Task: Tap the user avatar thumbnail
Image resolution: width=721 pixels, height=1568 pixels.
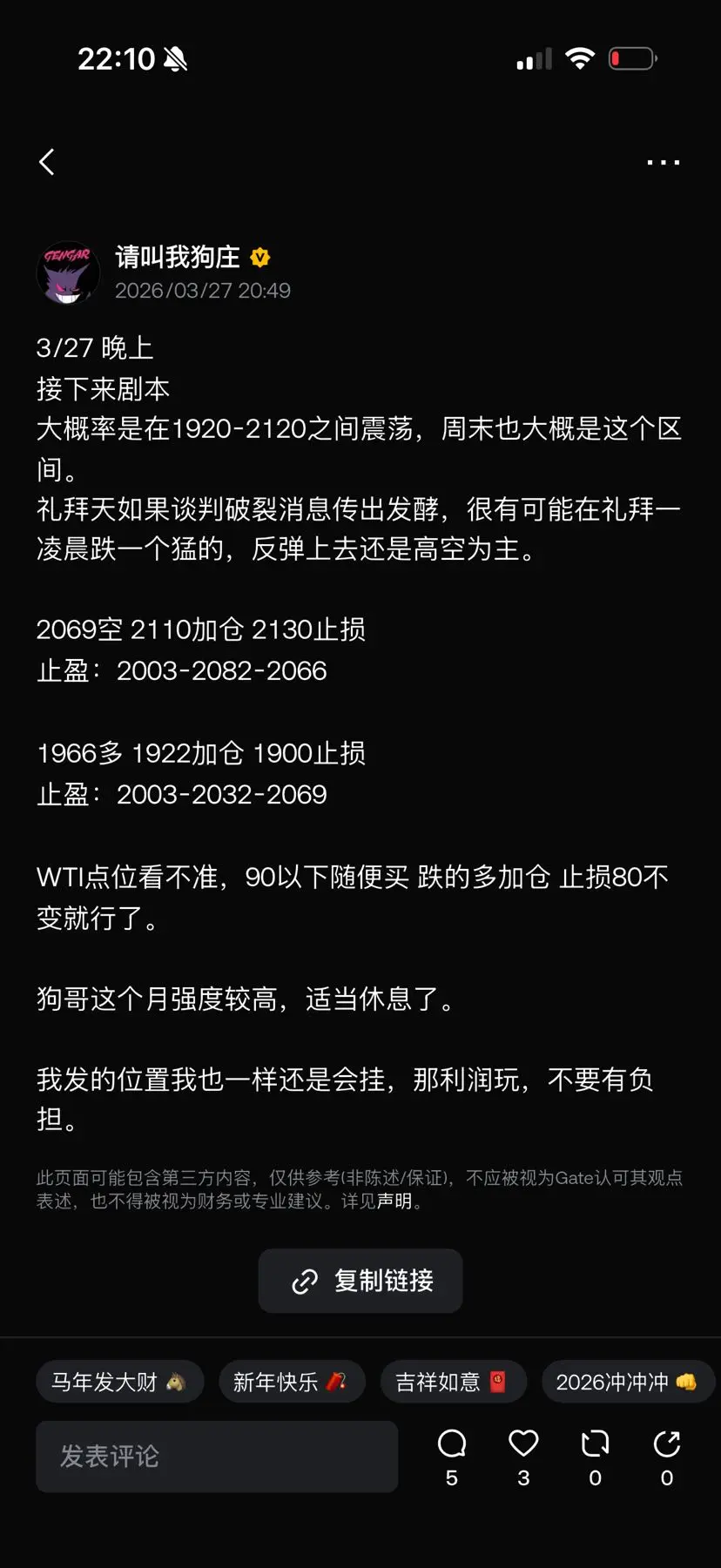Action: tap(68, 273)
